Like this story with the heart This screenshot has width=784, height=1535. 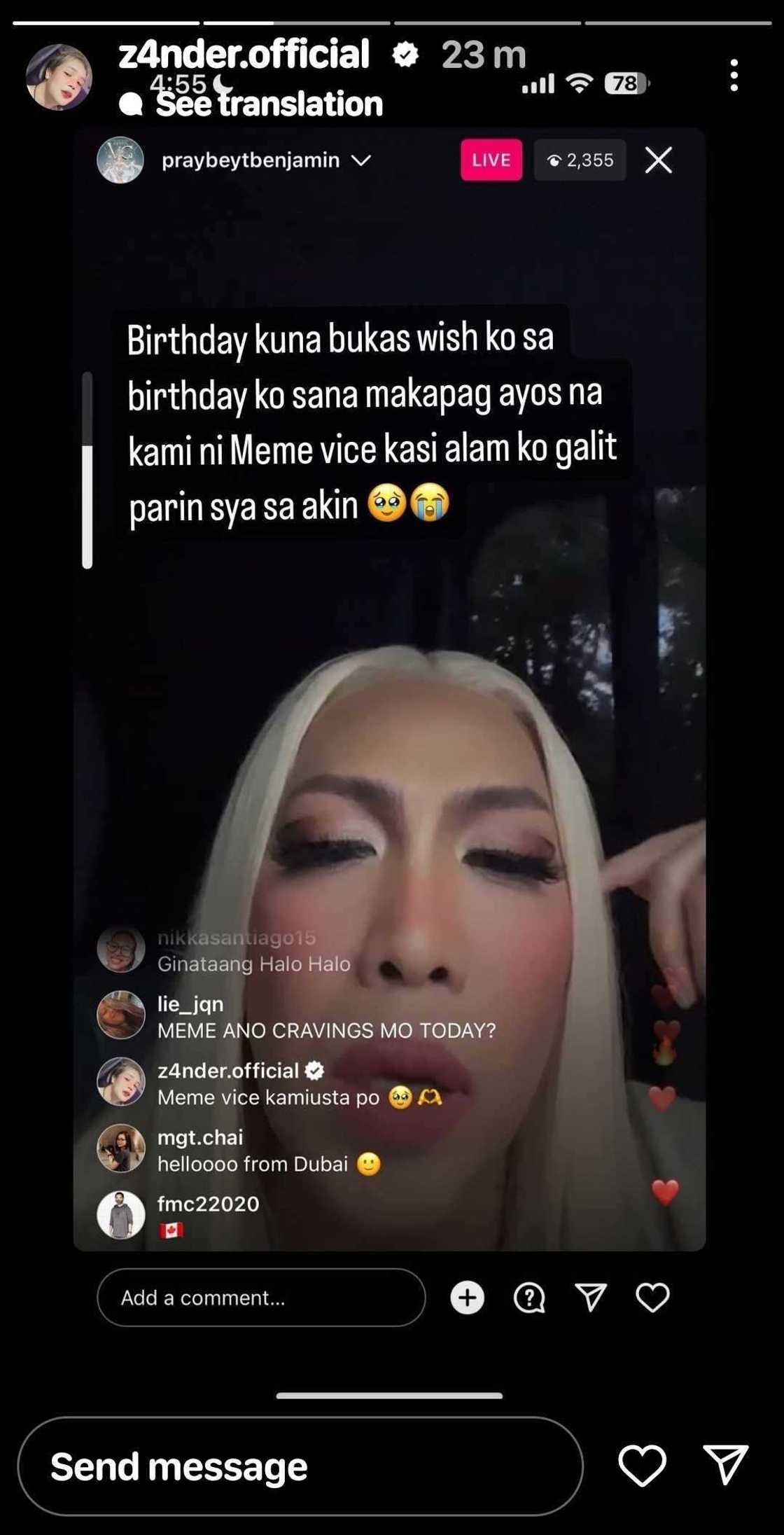[642, 1465]
